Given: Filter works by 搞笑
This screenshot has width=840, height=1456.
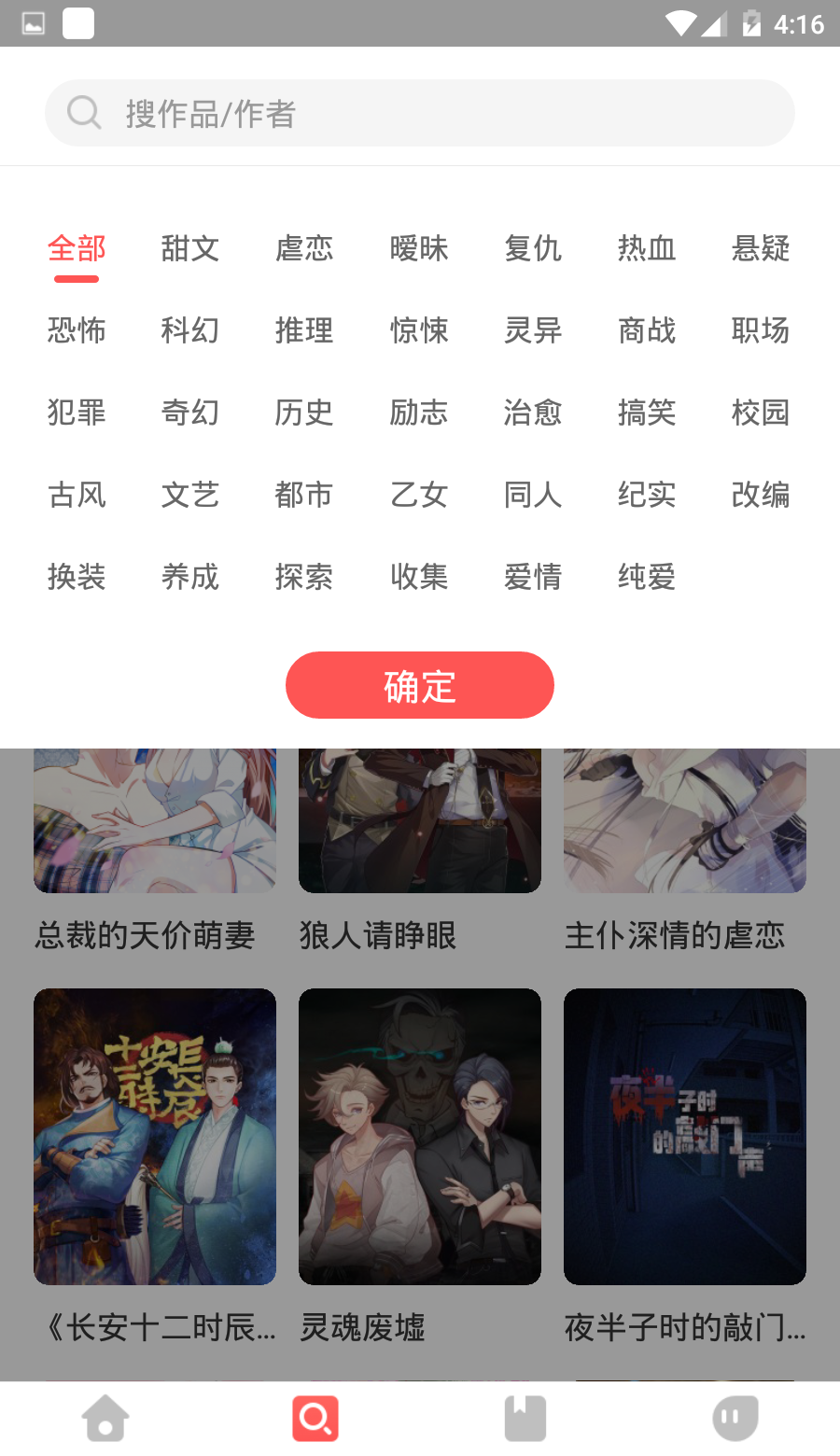Looking at the screenshot, I should [647, 413].
